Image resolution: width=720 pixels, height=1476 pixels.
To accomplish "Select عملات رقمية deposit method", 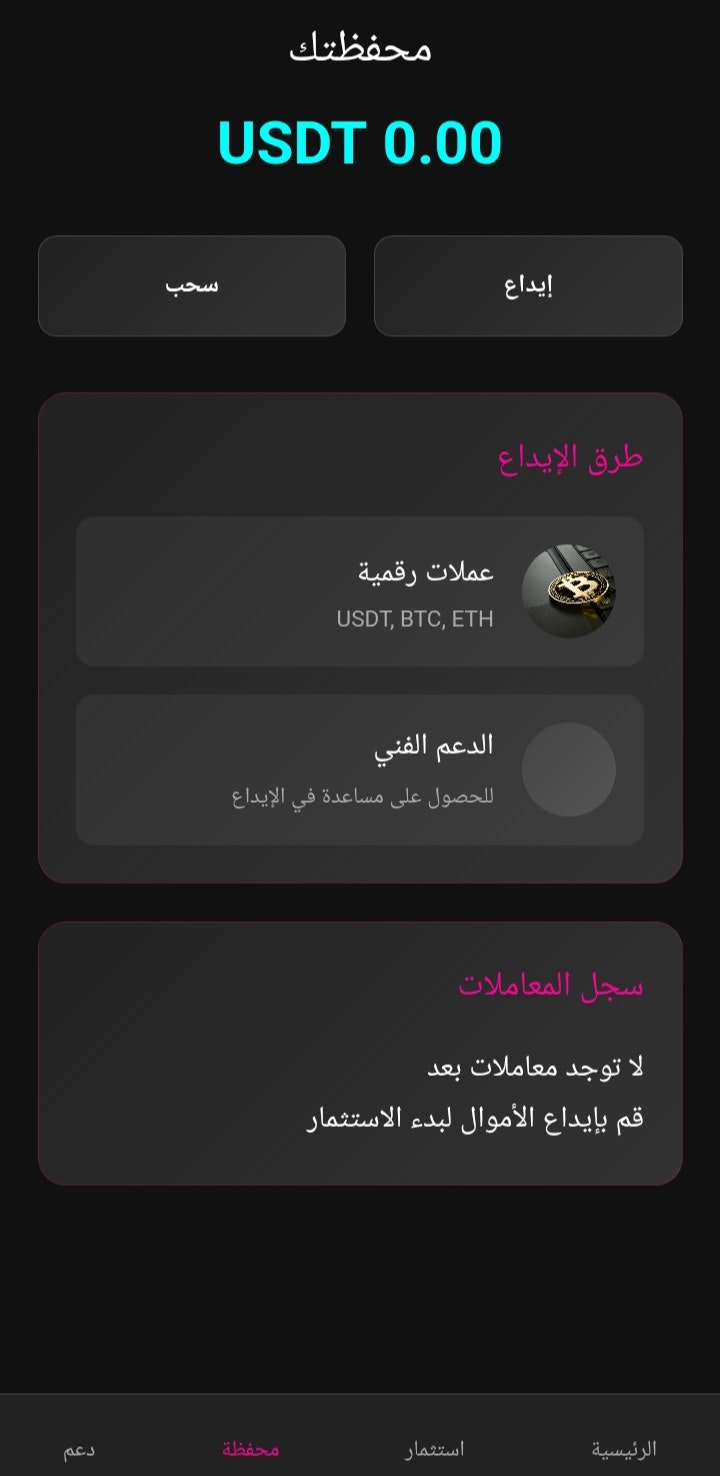I will tap(360, 591).
